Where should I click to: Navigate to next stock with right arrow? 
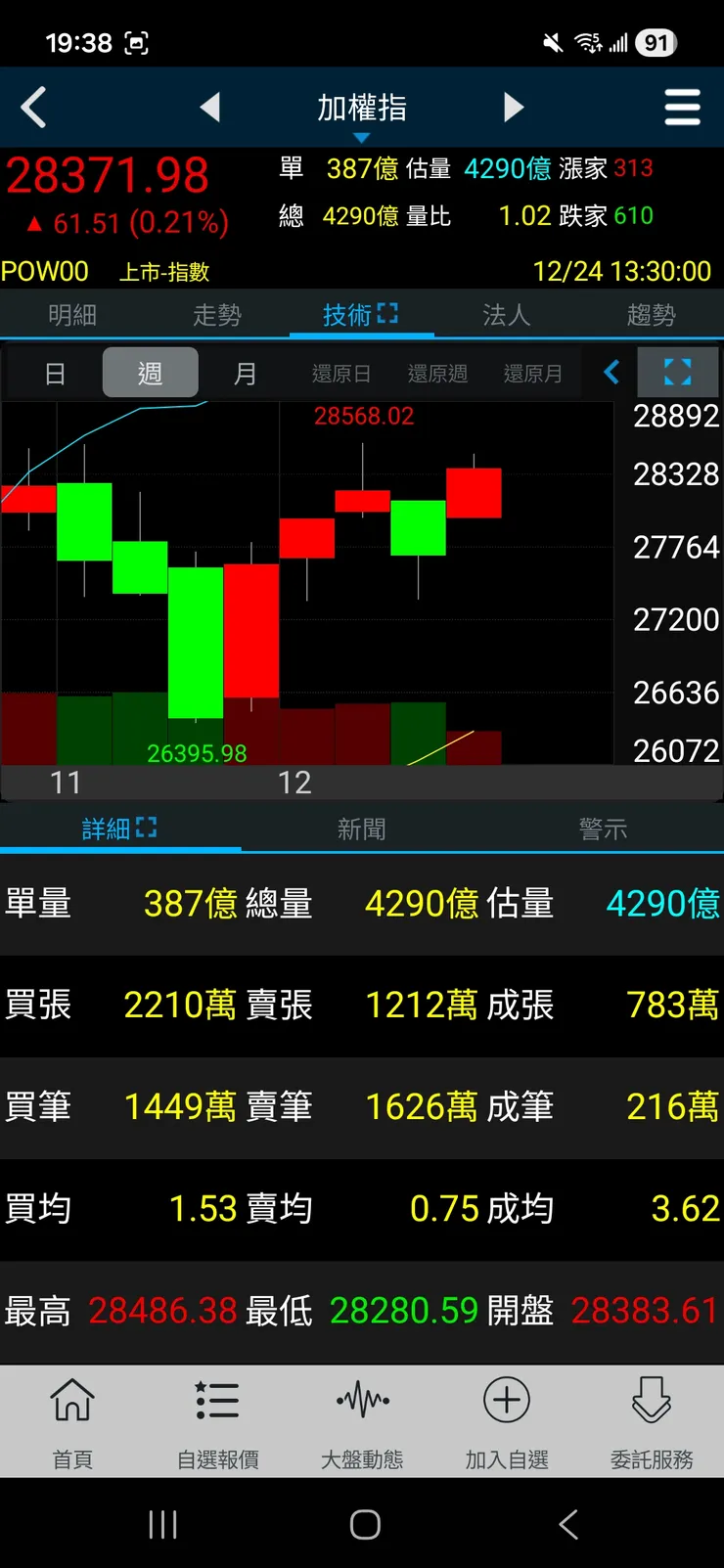[x=514, y=108]
